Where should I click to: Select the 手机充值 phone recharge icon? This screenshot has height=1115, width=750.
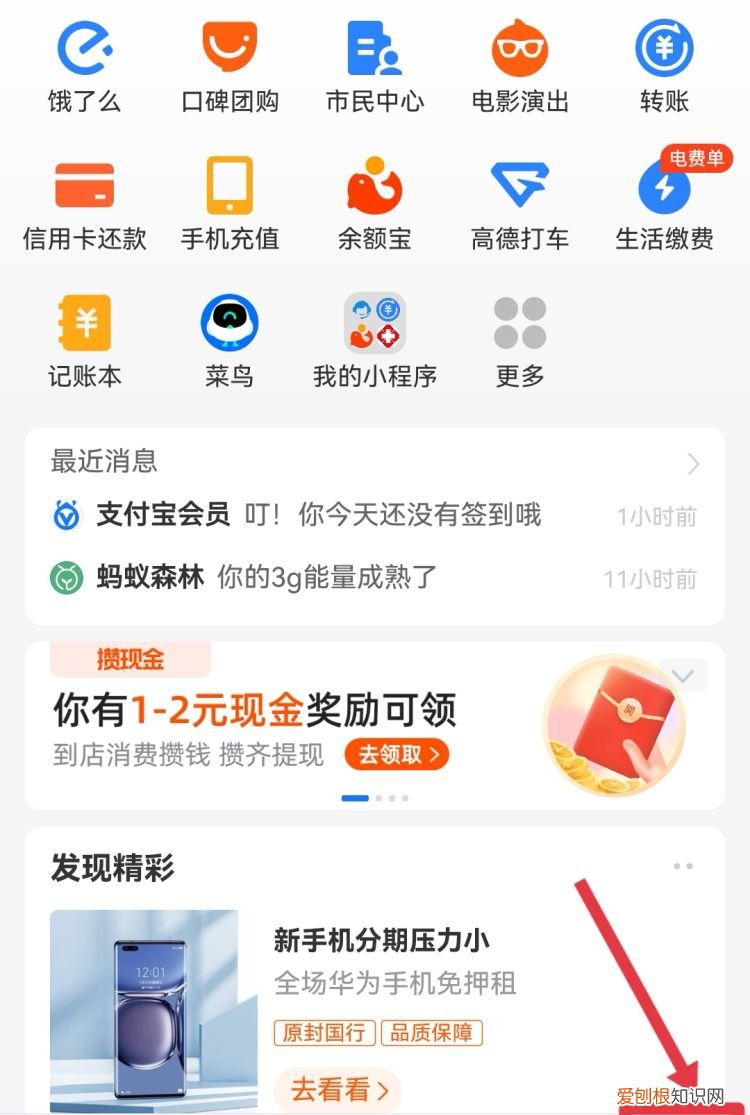tap(230, 195)
